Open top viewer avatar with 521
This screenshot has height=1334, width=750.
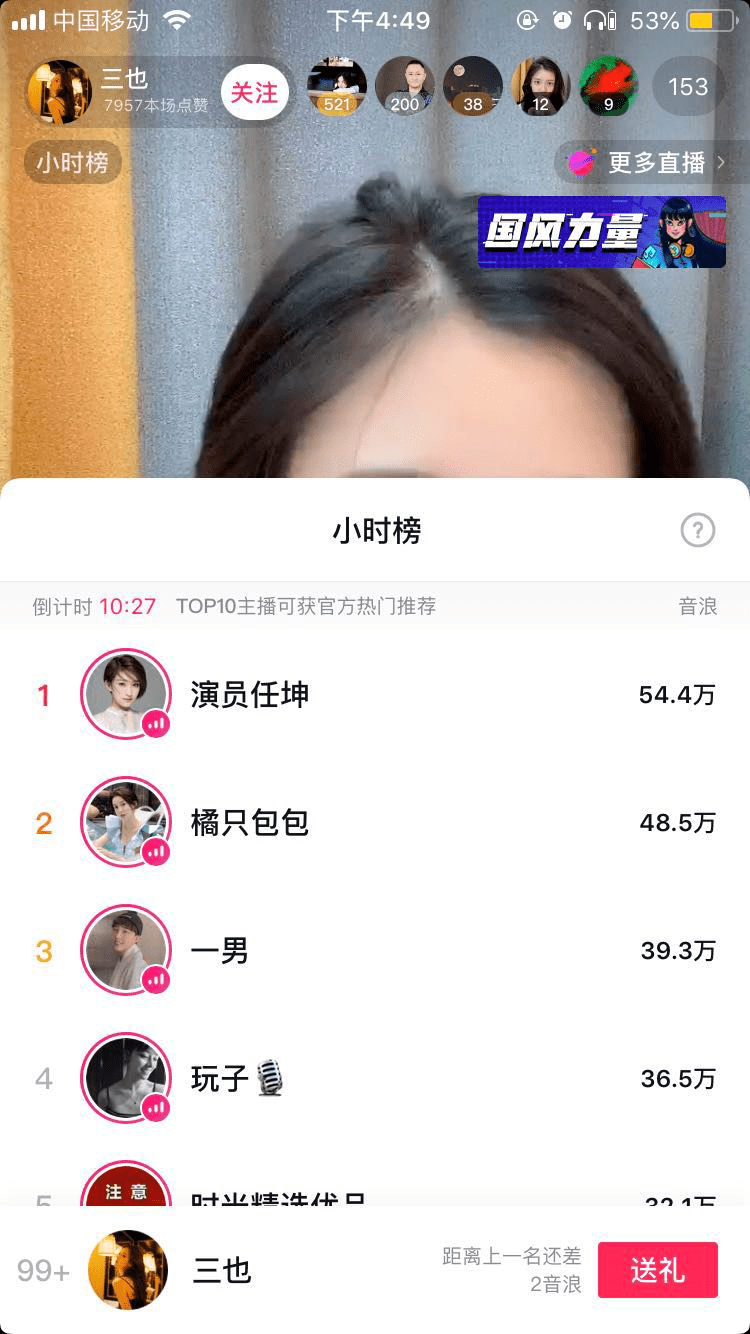(x=337, y=86)
